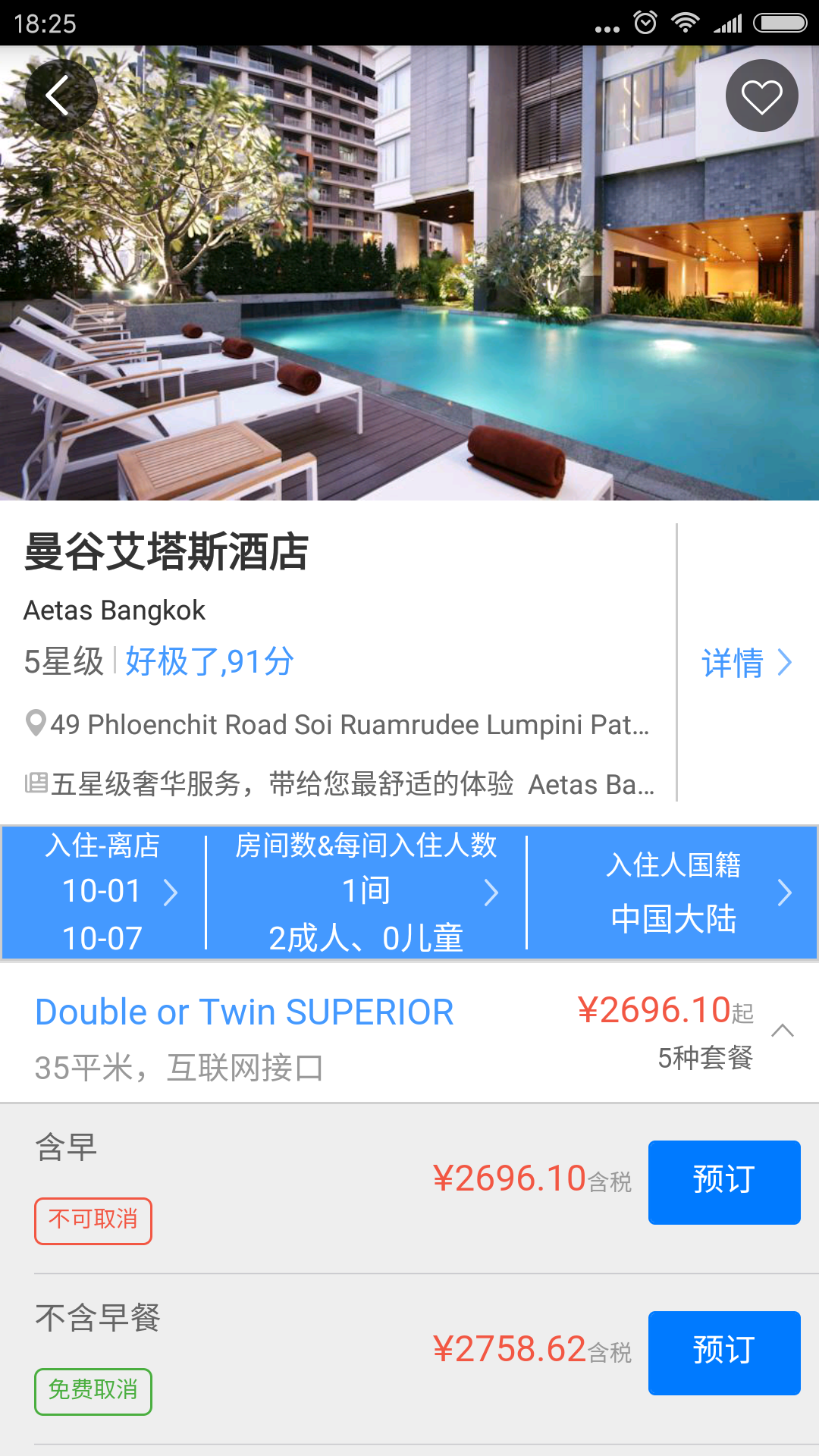Book the 含早 package with 预订 button
The height and width of the screenshot is (1456, 819).
pyautogui.click(x=723, y=1181)
